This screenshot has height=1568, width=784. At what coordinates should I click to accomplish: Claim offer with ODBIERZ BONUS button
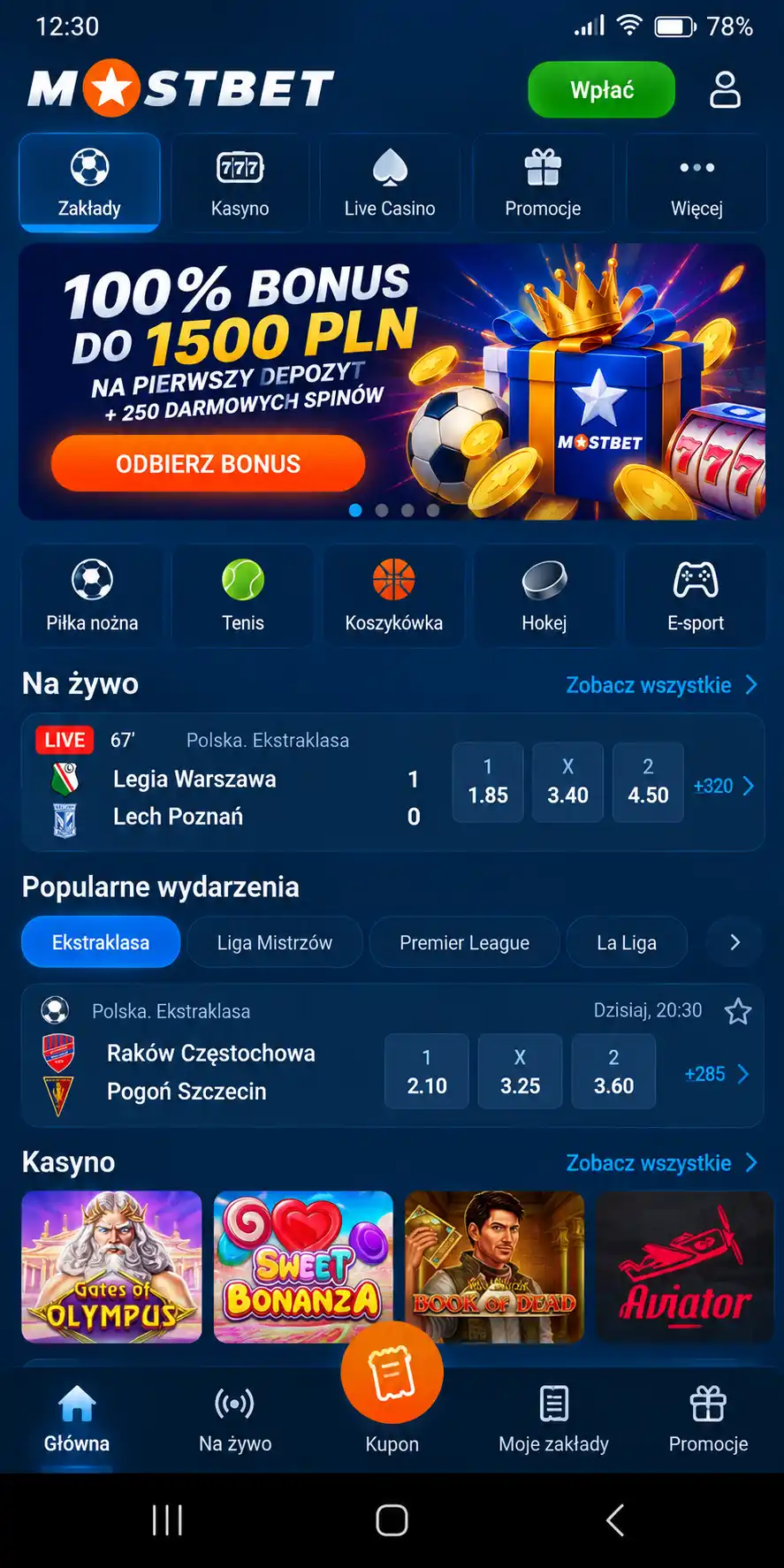[209, 463]
